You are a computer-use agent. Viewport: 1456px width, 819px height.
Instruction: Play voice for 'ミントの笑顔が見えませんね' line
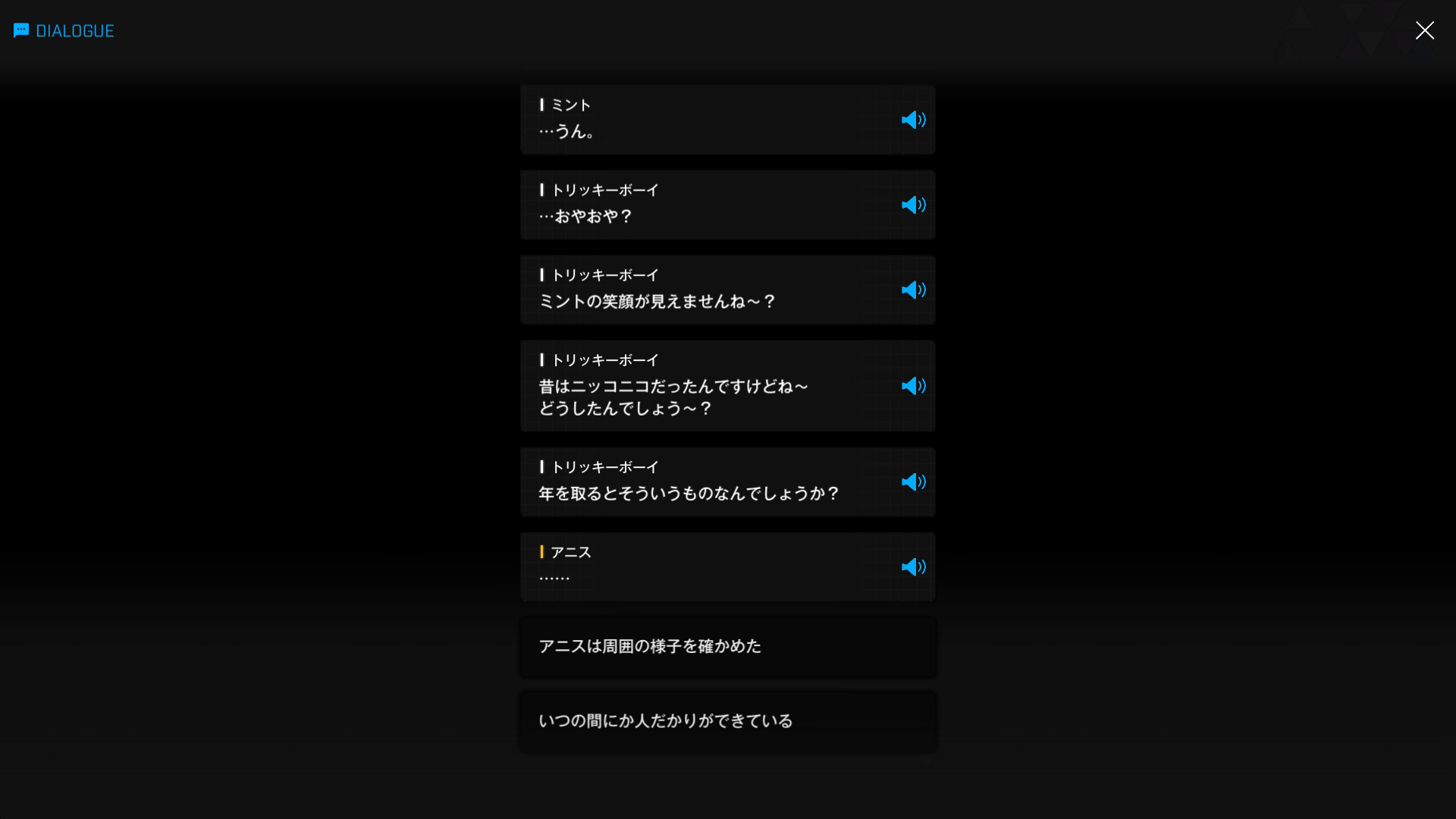pyautogui.click(x=913, y=290)
